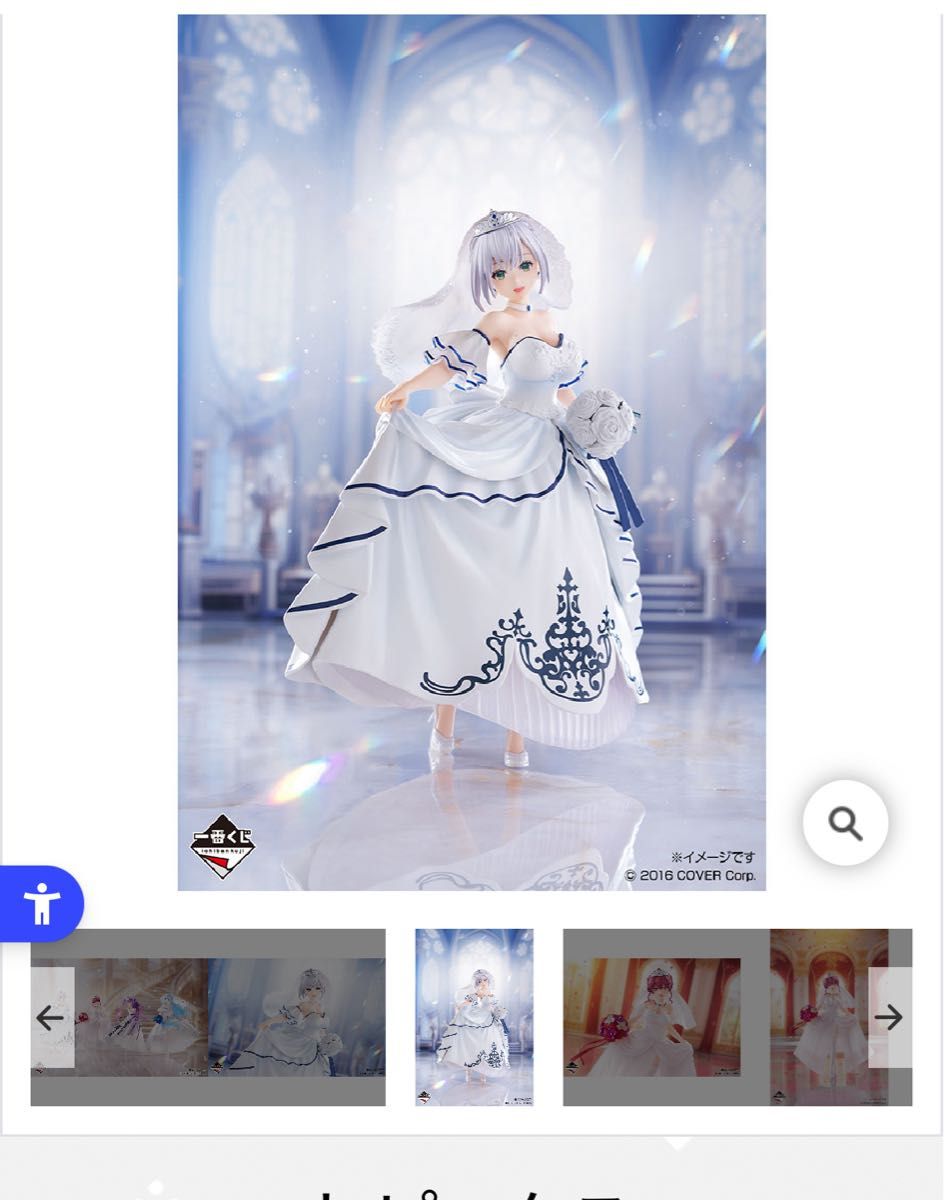Show next thumbnails with right arrow
This screenshot has height=1200, width=944.
pos(889,1017)
